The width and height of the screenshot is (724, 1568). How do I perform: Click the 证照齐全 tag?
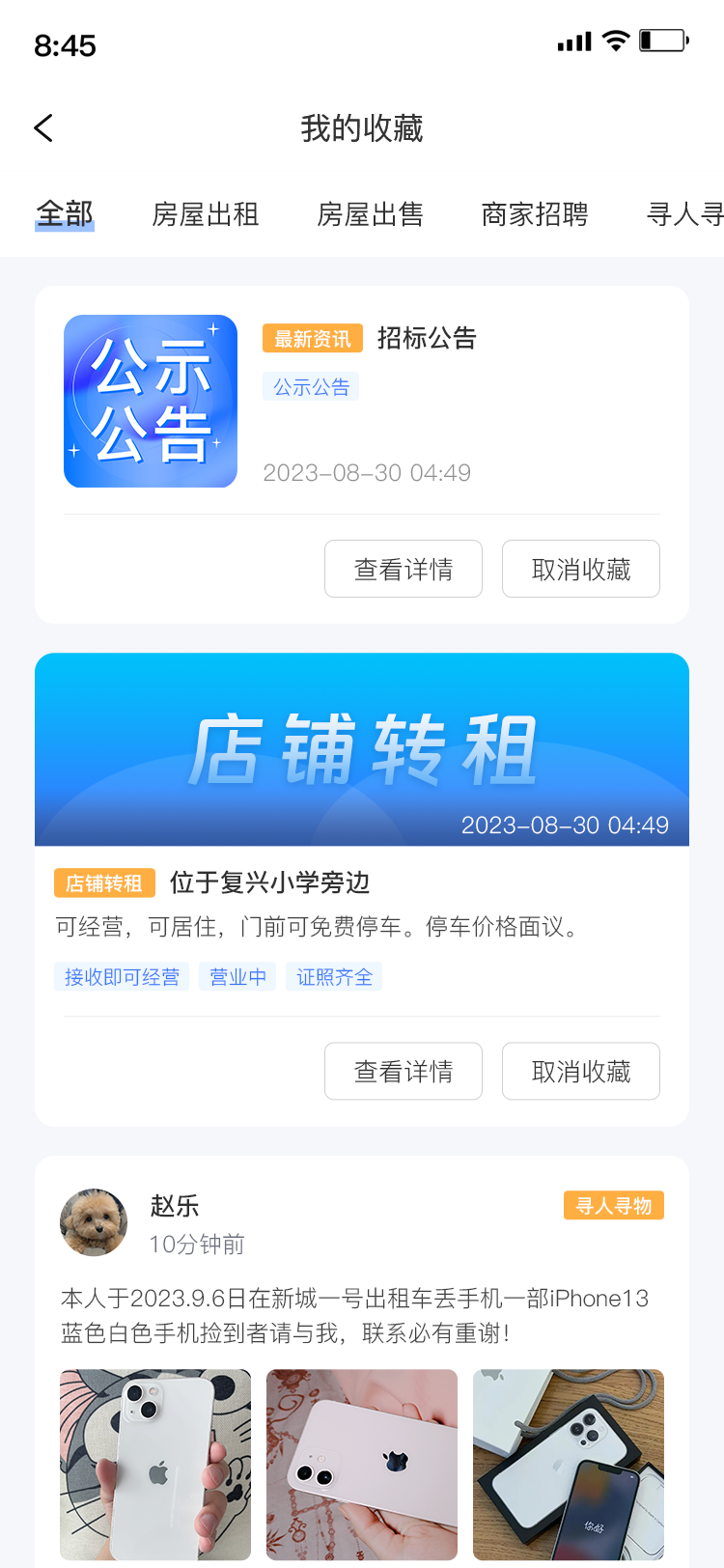(x=333, y=976)
